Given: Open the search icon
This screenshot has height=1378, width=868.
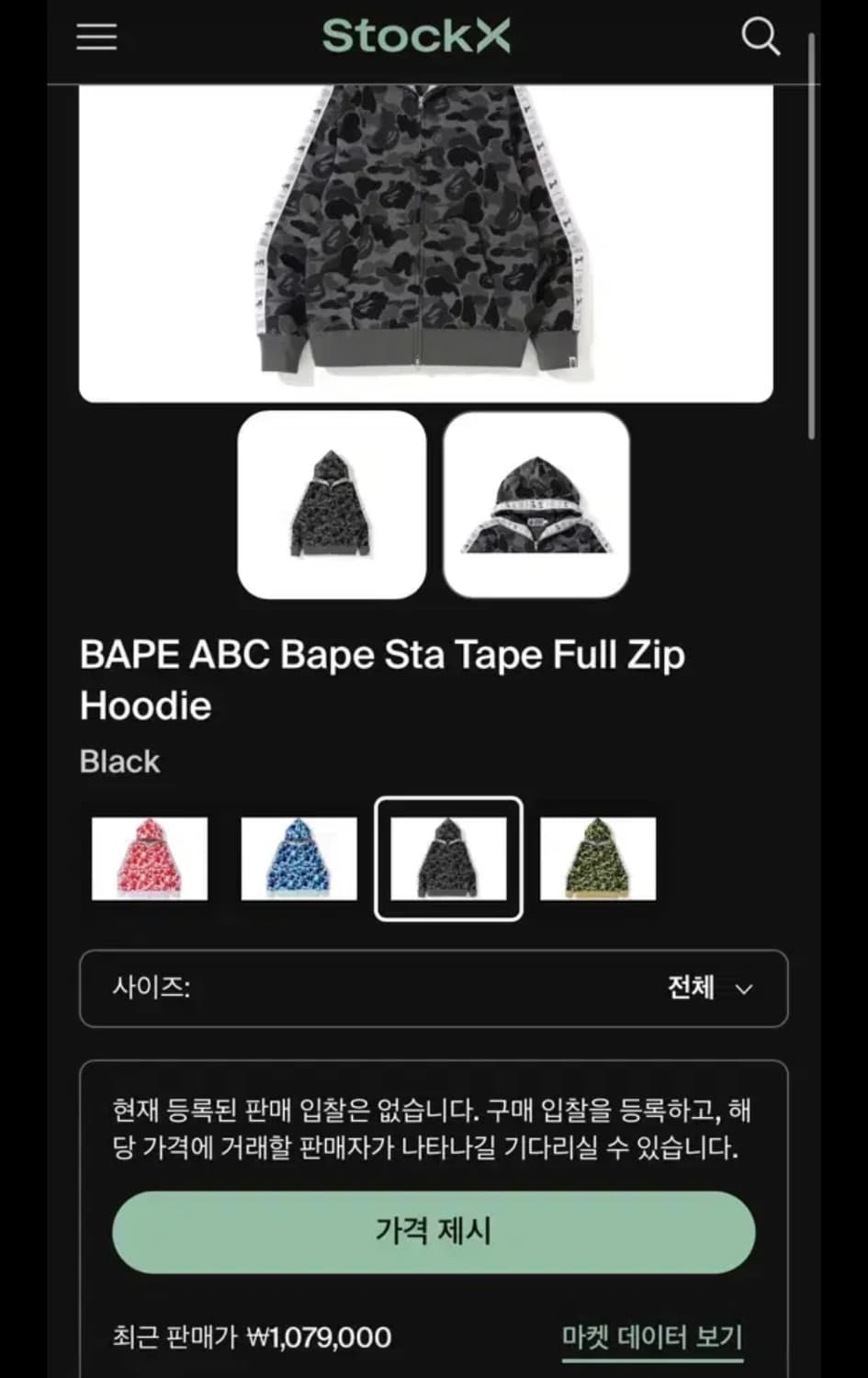Looking at the screenshot, I should 761,37.
